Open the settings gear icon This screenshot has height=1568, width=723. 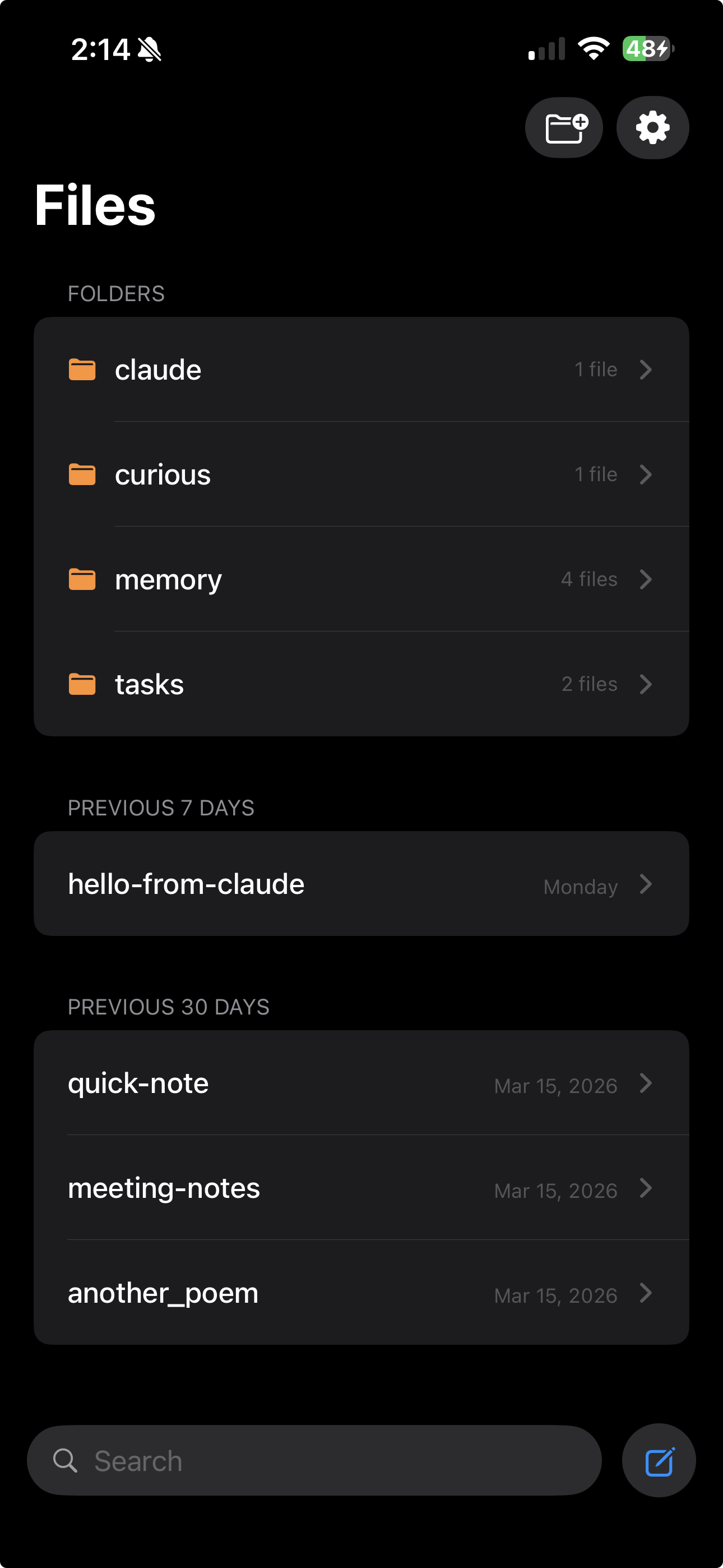point(652,127)
